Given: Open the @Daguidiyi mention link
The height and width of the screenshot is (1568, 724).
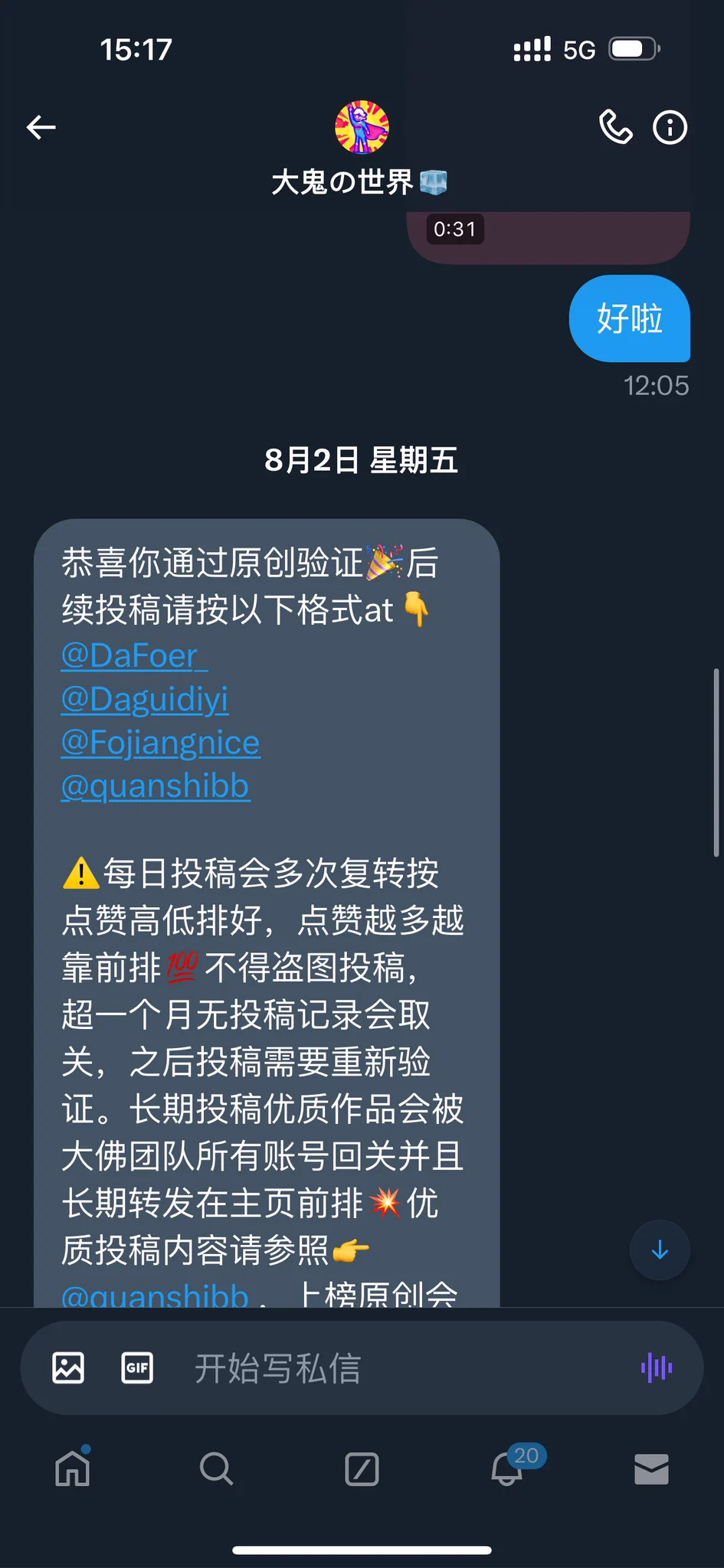Looking at the screenshot, I should (x=144, y=699).
